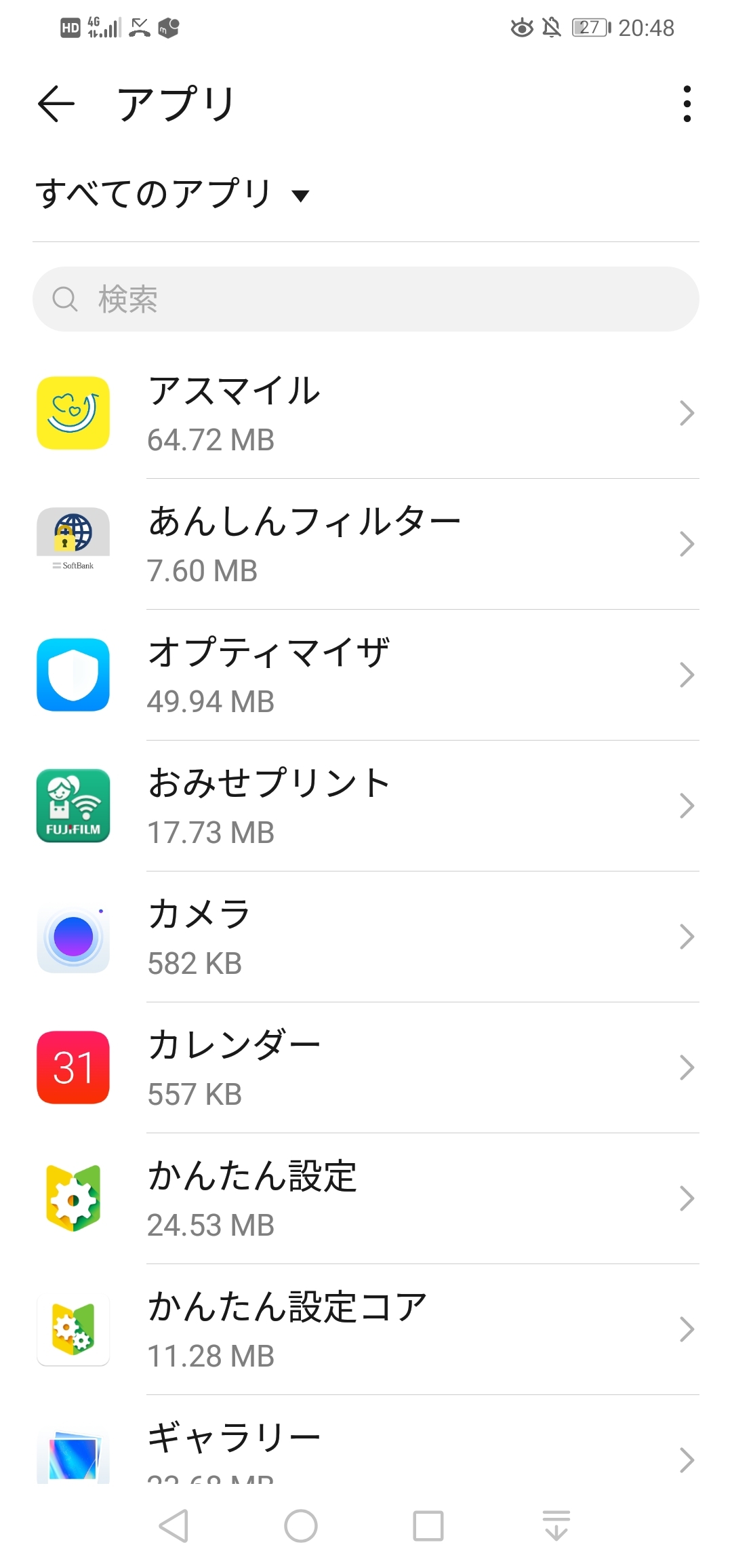The width and height of the screenshot is (732, 1568).
Task: Open recent apps from navigation bar
Action: (x=428, y=1526)
